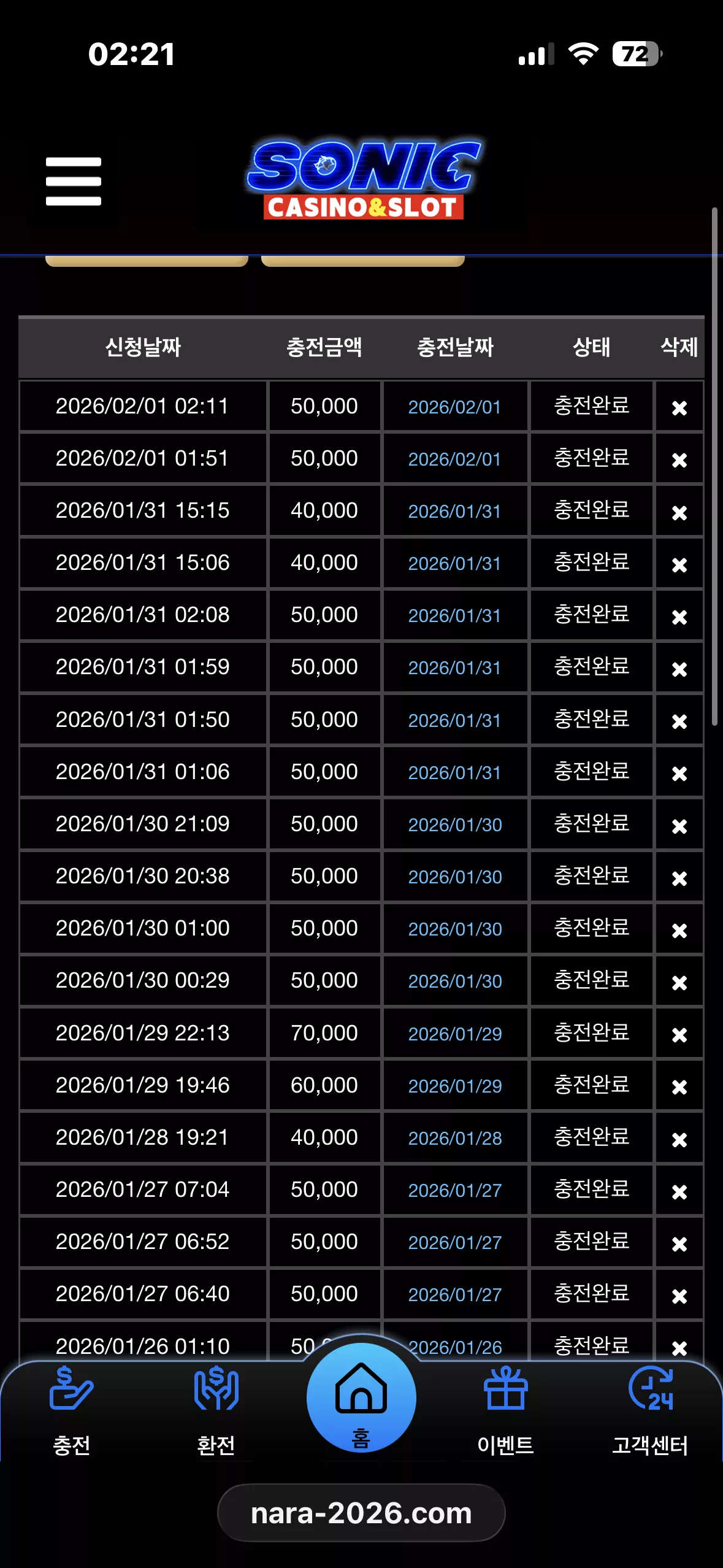Viewport: 723px width, 1568px height.
Task: Remove the 70,000 deposit from 2026/01/29 22:13
Action: (x=679, y=1034)
